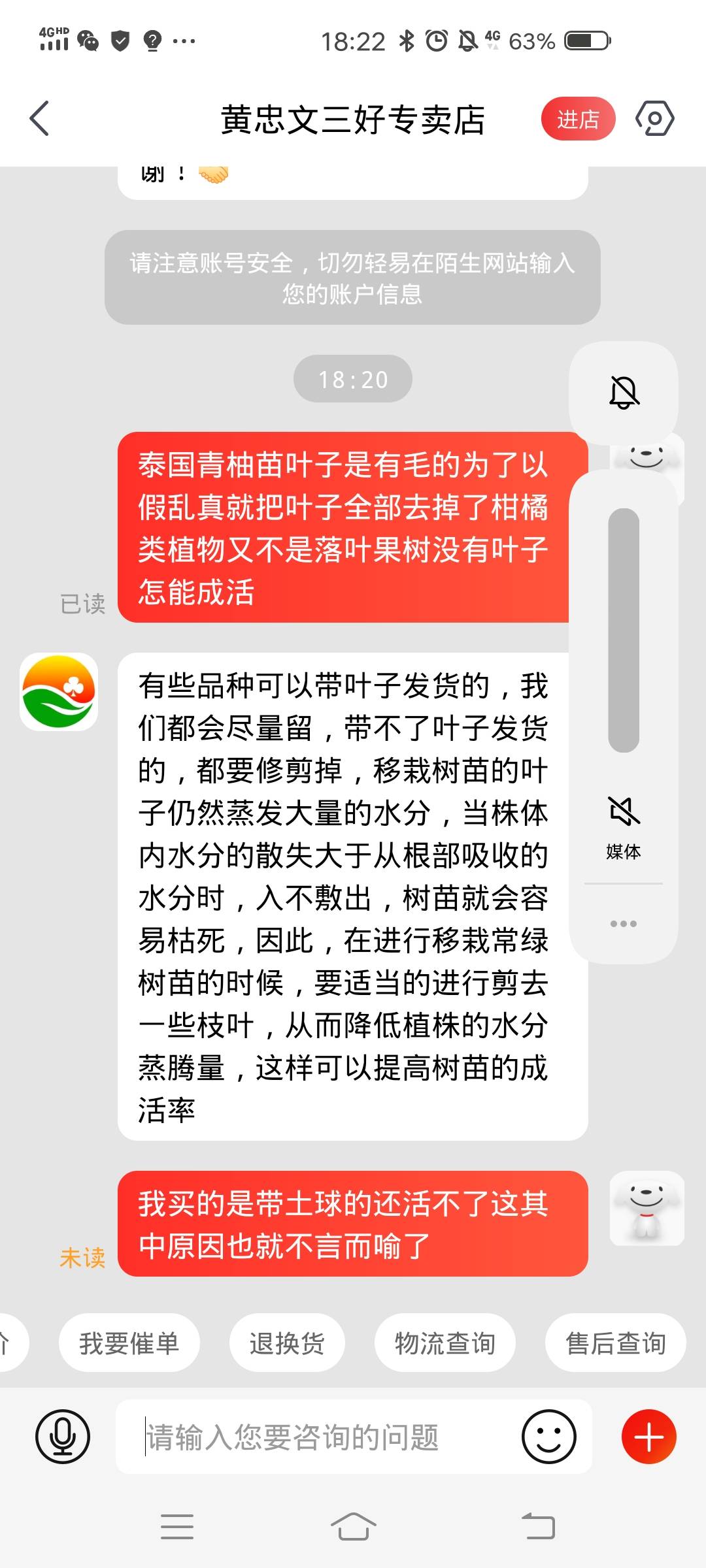Open 物流查询 logistics lookup
Screen dimensions: 706x1568
tap(445, 1343)
